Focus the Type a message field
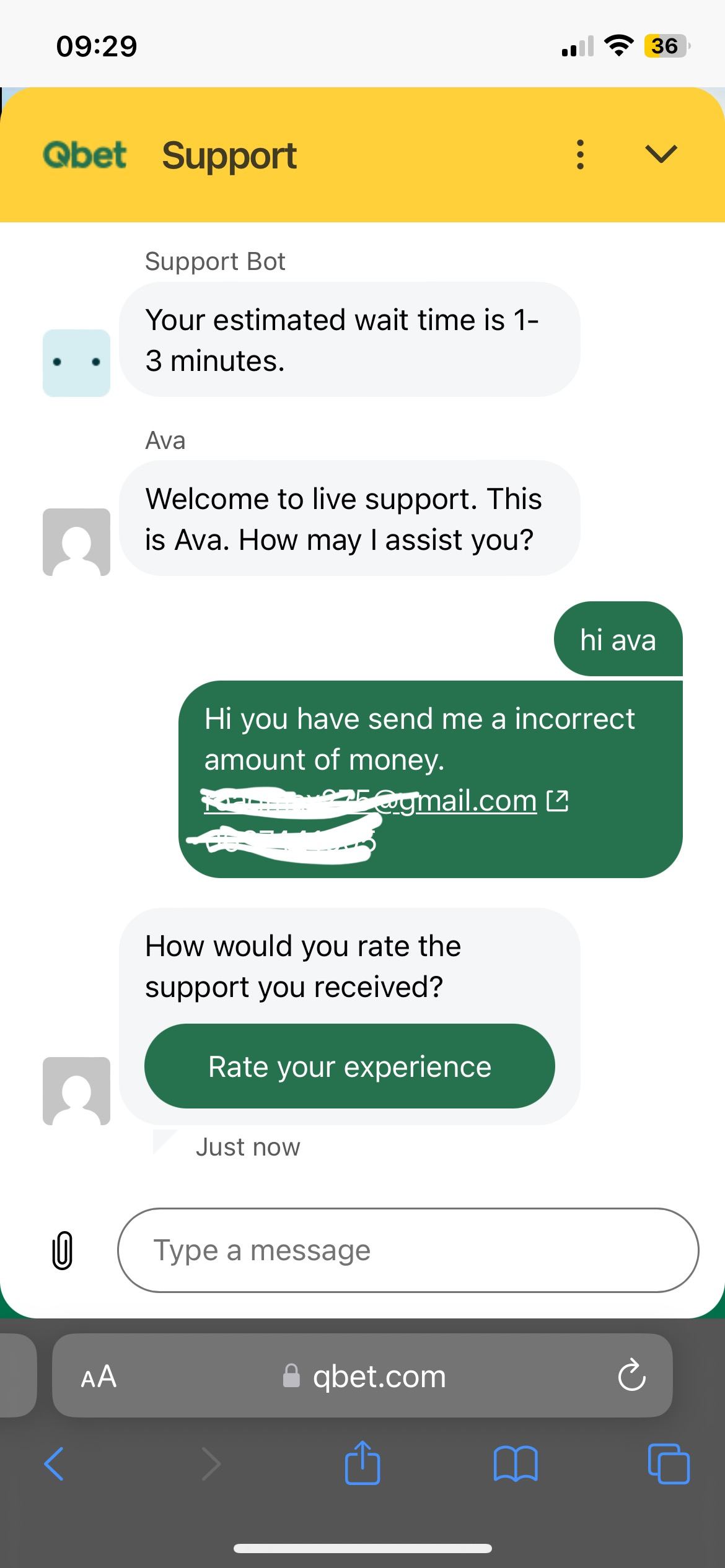 408,1250
